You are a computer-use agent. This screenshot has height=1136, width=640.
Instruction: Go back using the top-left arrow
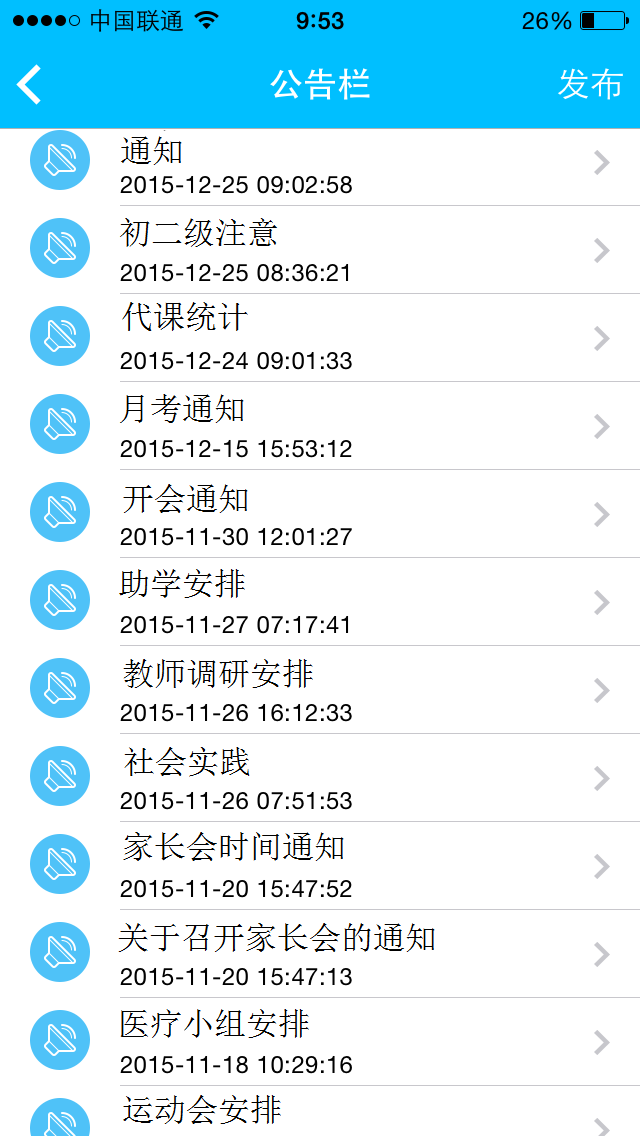(30, 85)
